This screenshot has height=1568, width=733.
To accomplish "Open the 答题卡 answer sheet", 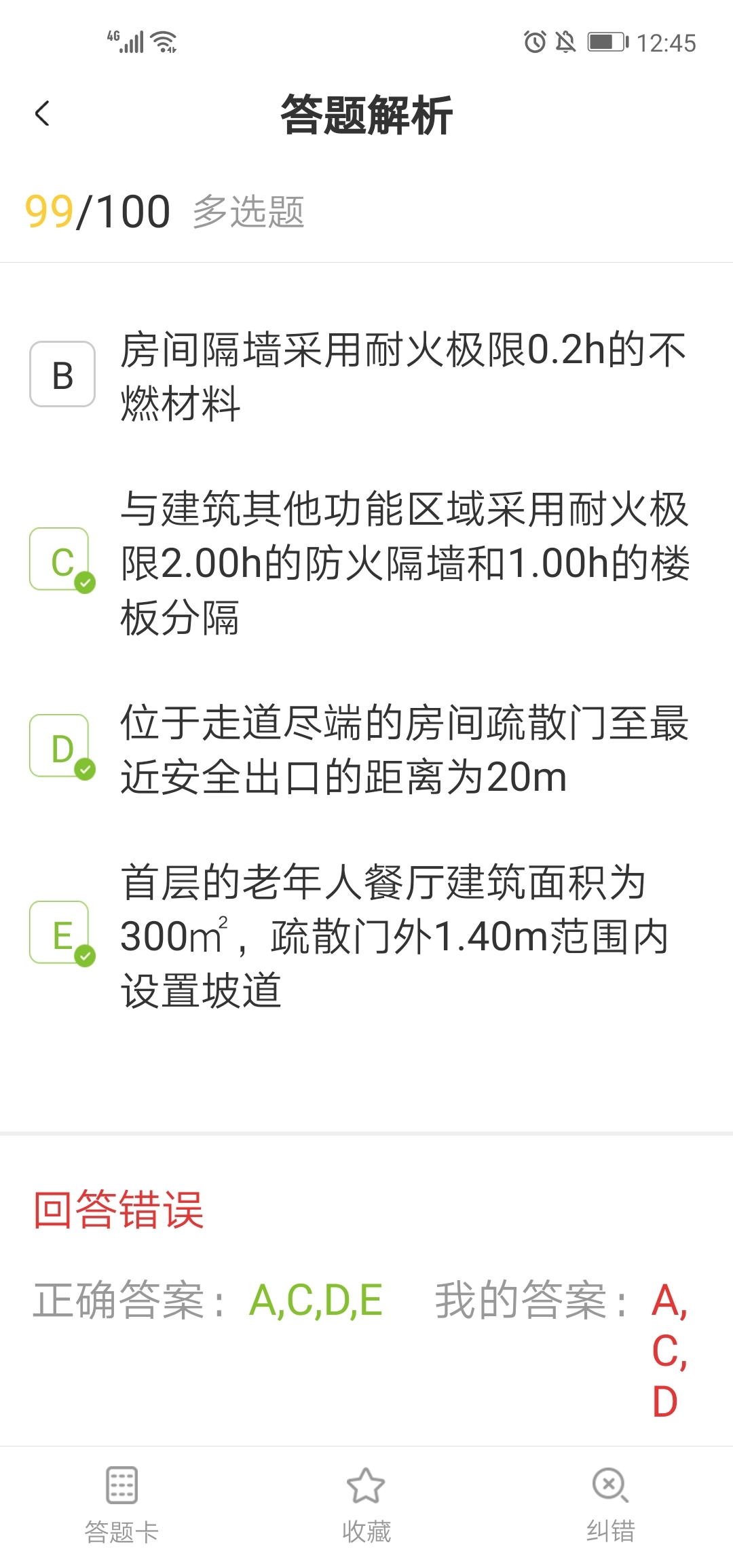I will pos(122,1503).
